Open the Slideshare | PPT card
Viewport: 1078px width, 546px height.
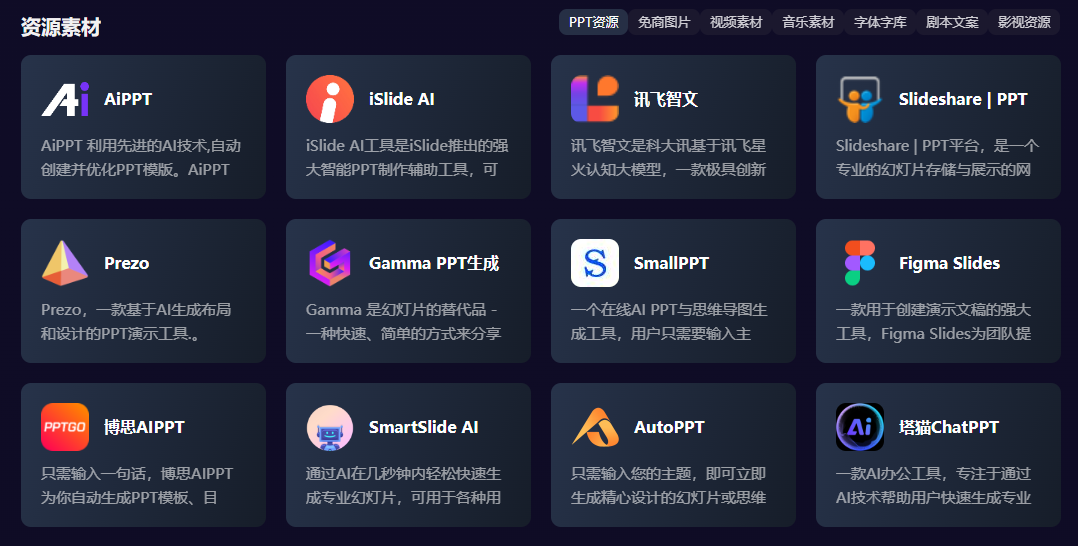(938, 127)
